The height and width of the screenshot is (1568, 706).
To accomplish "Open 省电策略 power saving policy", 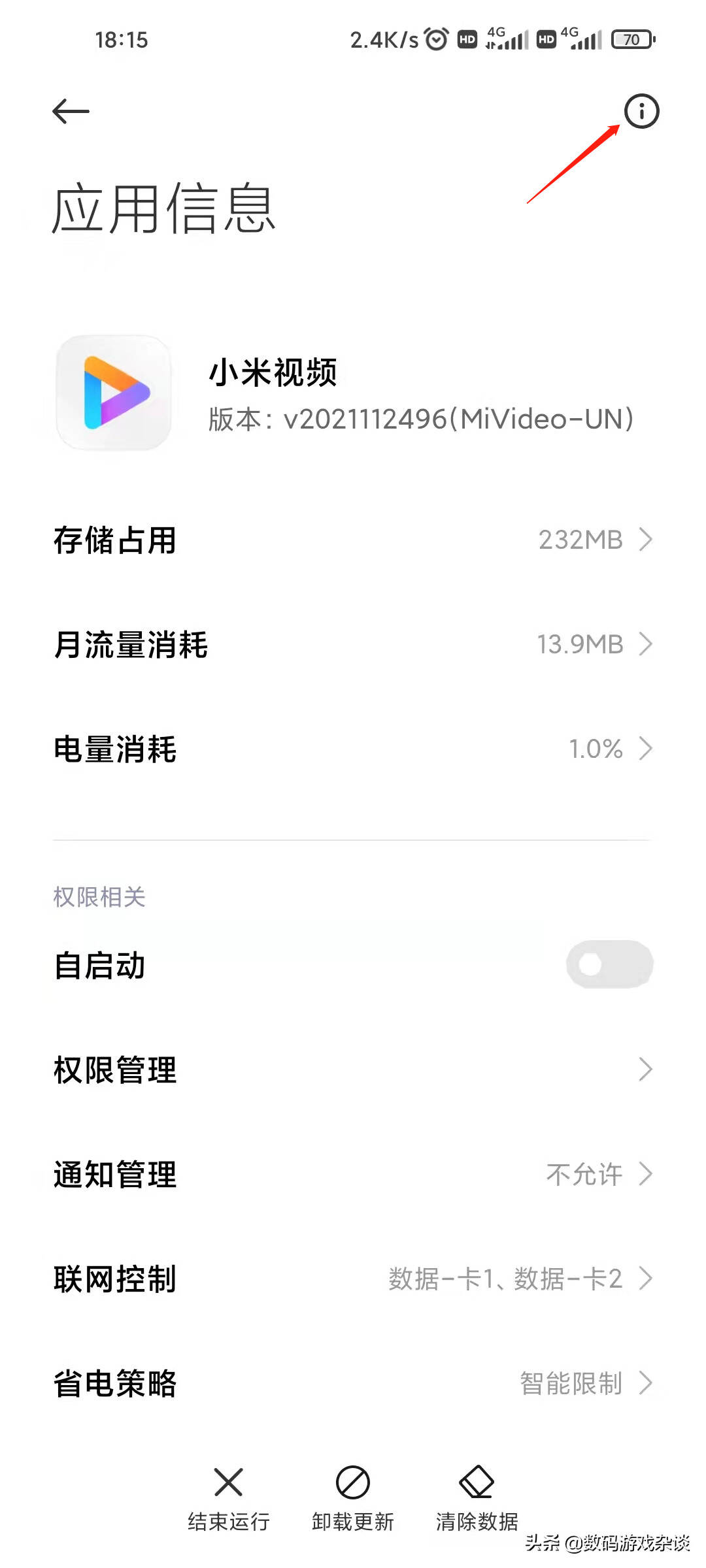I will pos(353,1383).
